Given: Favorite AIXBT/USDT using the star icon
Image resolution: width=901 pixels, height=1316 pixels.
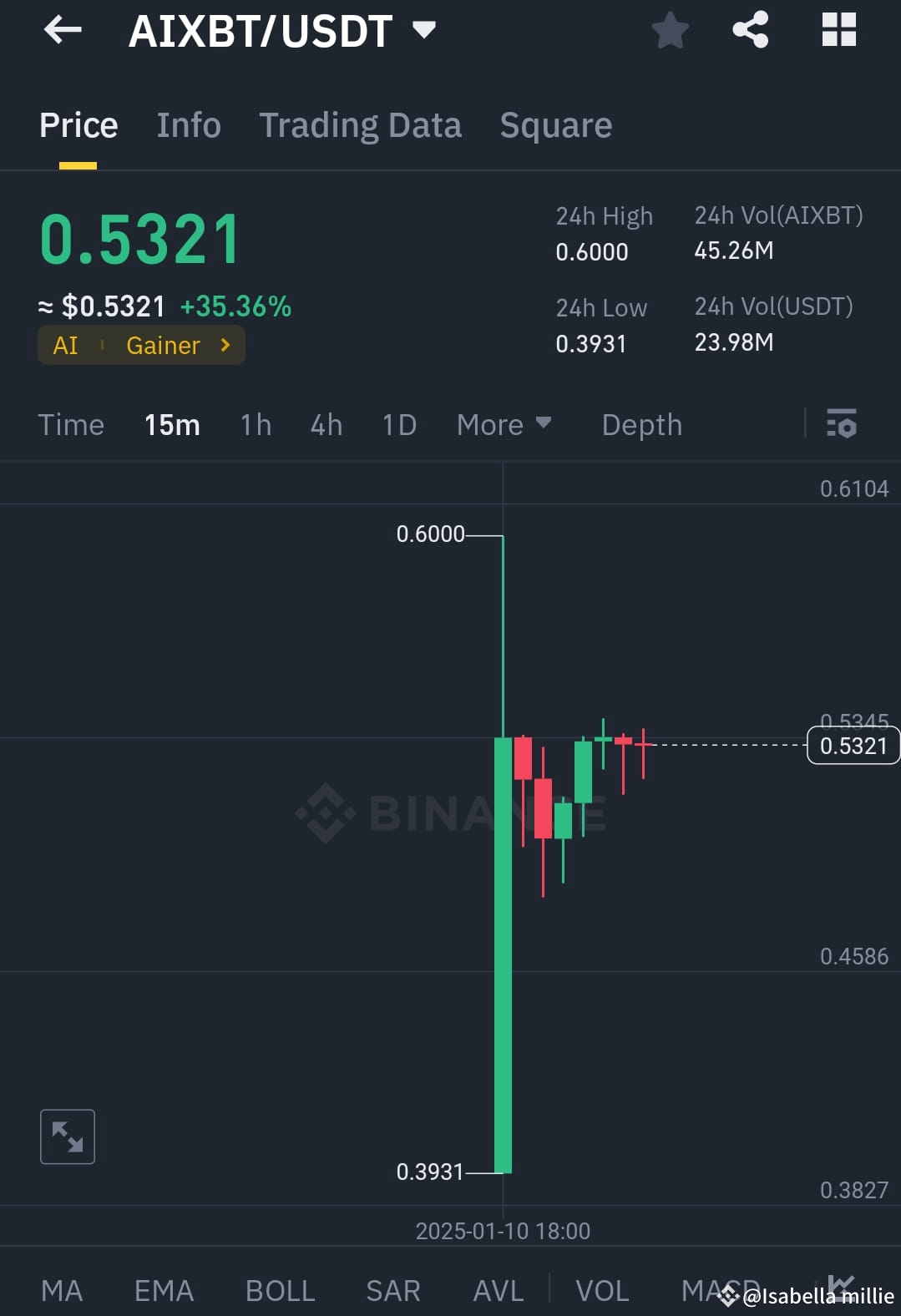Looking at the screenshot, I should click(670, 30).
